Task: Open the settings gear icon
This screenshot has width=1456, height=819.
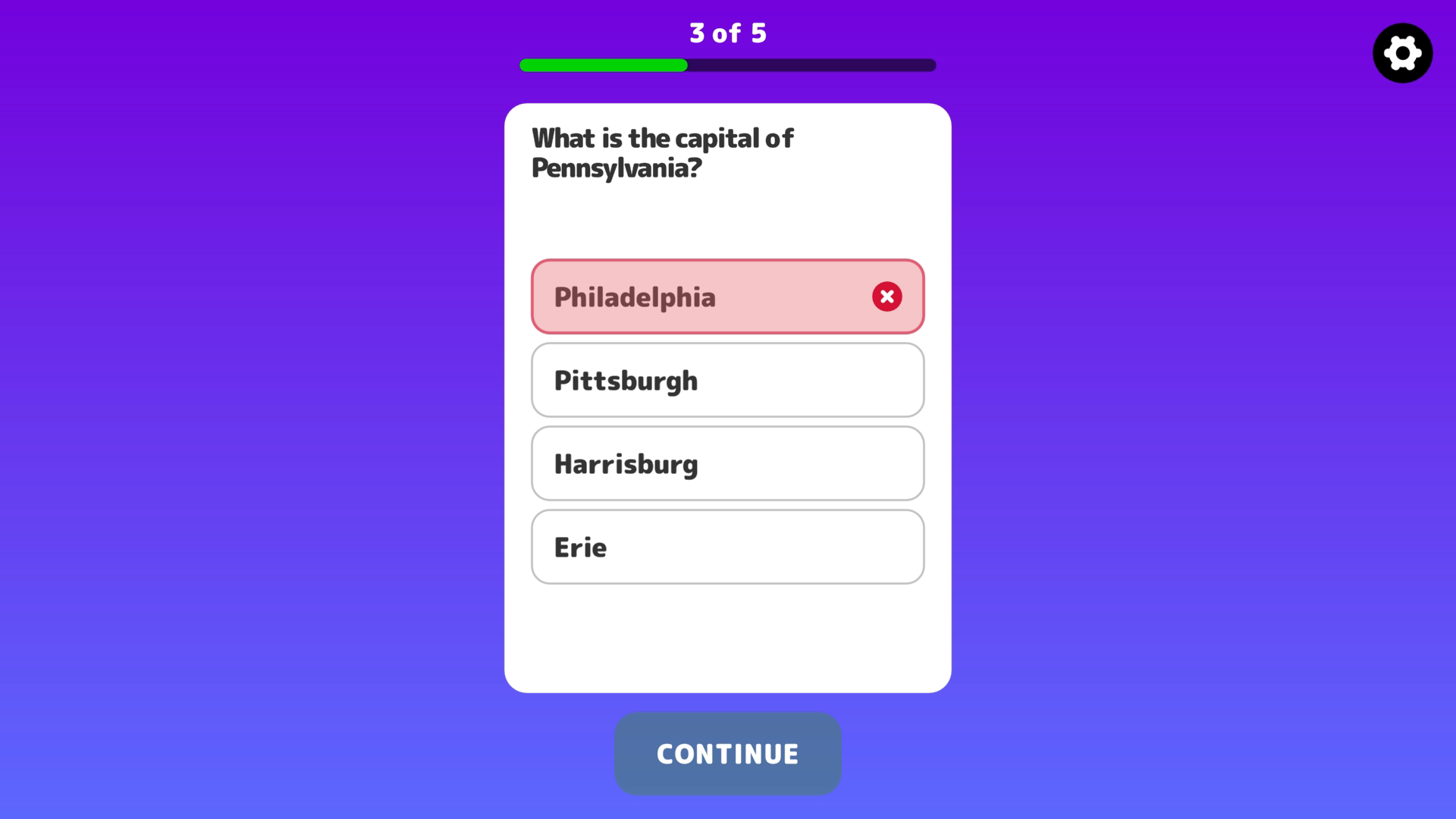Action: 1402,53
